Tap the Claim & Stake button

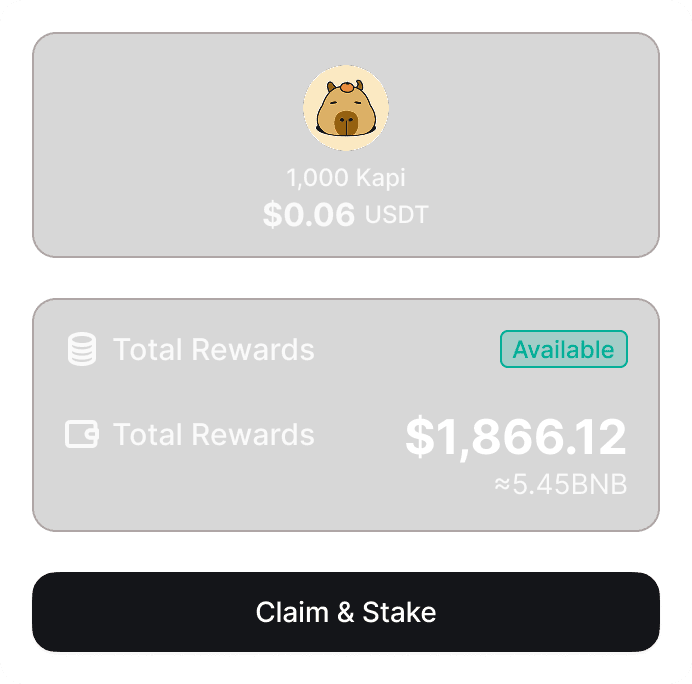[x=346, y=612]
